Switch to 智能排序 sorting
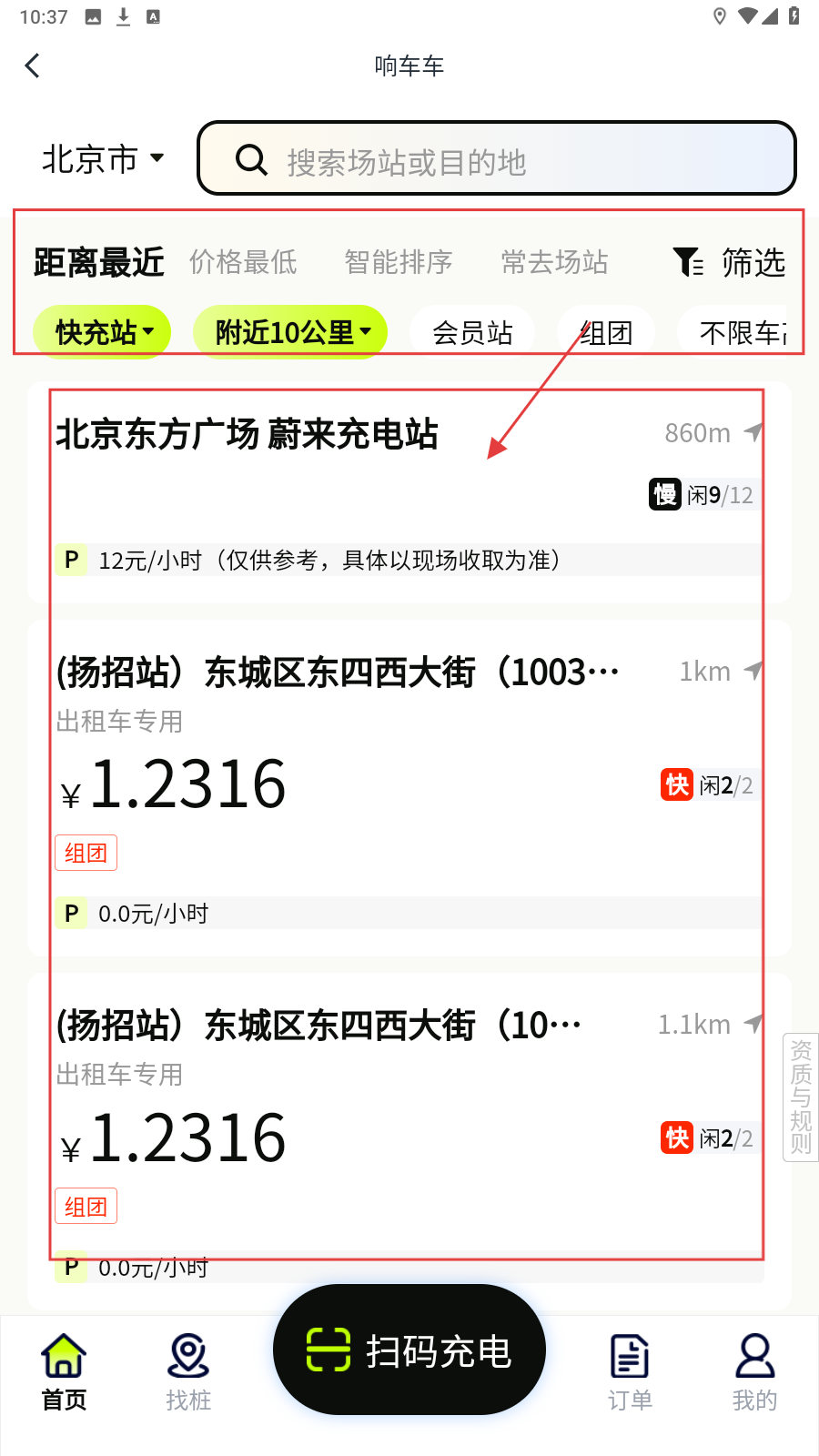This screenshot has height=1456, width=819. coord(399,262)
